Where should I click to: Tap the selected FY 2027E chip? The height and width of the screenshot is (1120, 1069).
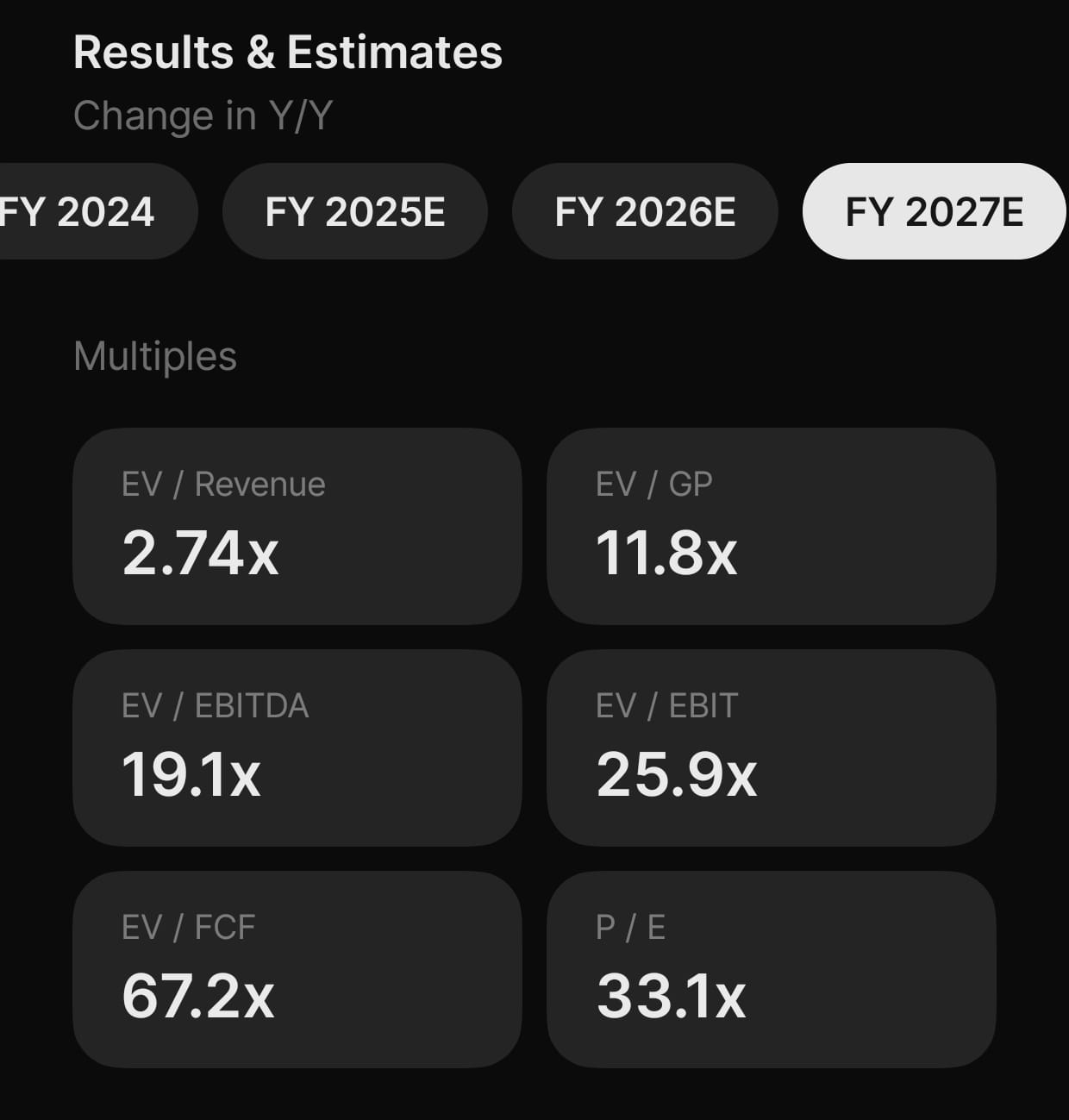point(934,212)
